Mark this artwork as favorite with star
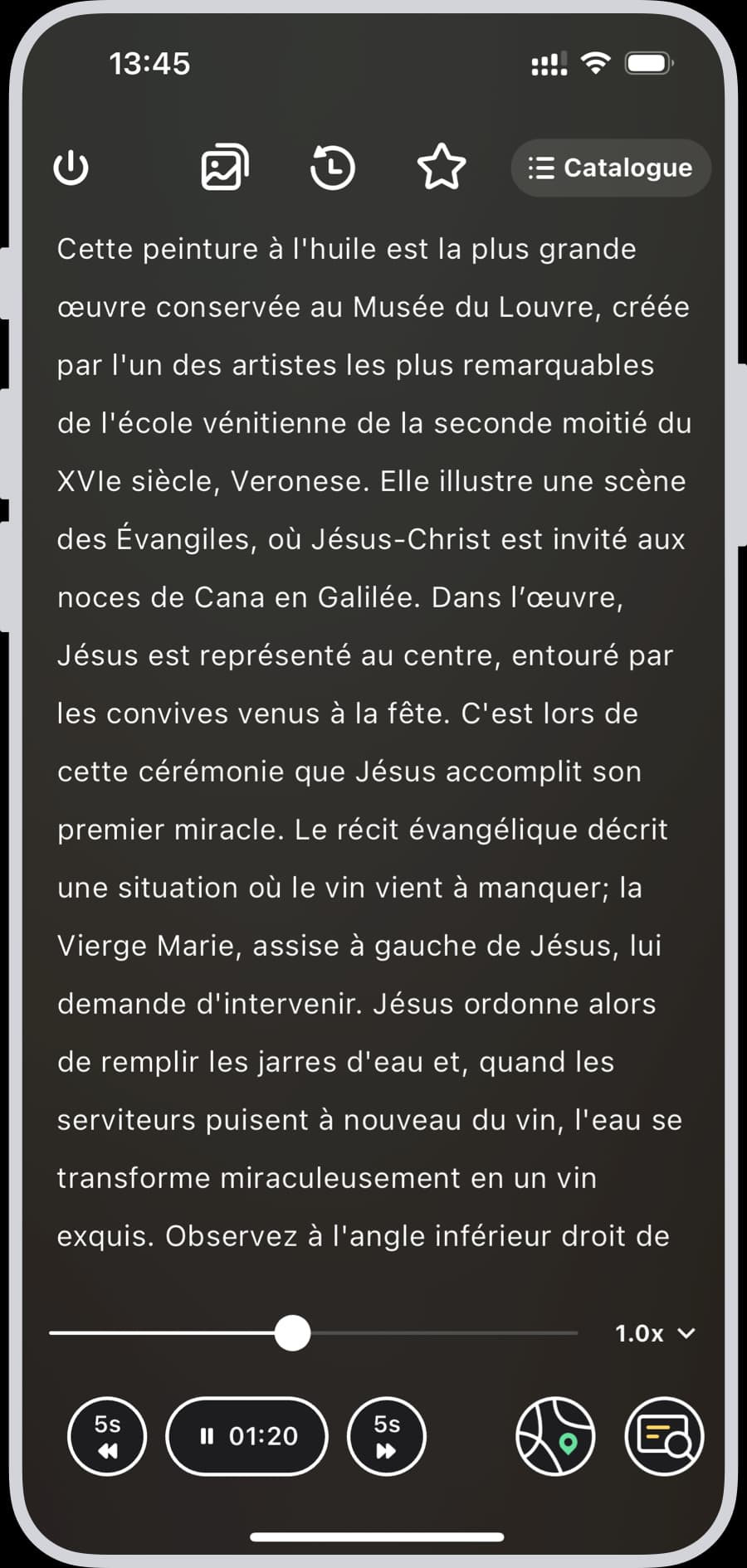The height and width of the screenshot is (1568, 747). 441,168
